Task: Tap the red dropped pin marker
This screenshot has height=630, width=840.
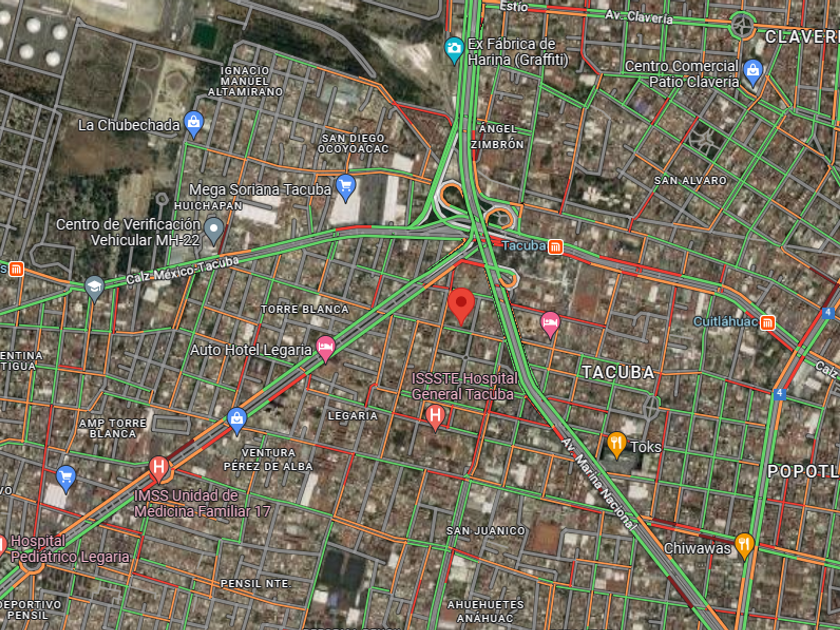Action: pyautogui.click(x=461, y=306)
